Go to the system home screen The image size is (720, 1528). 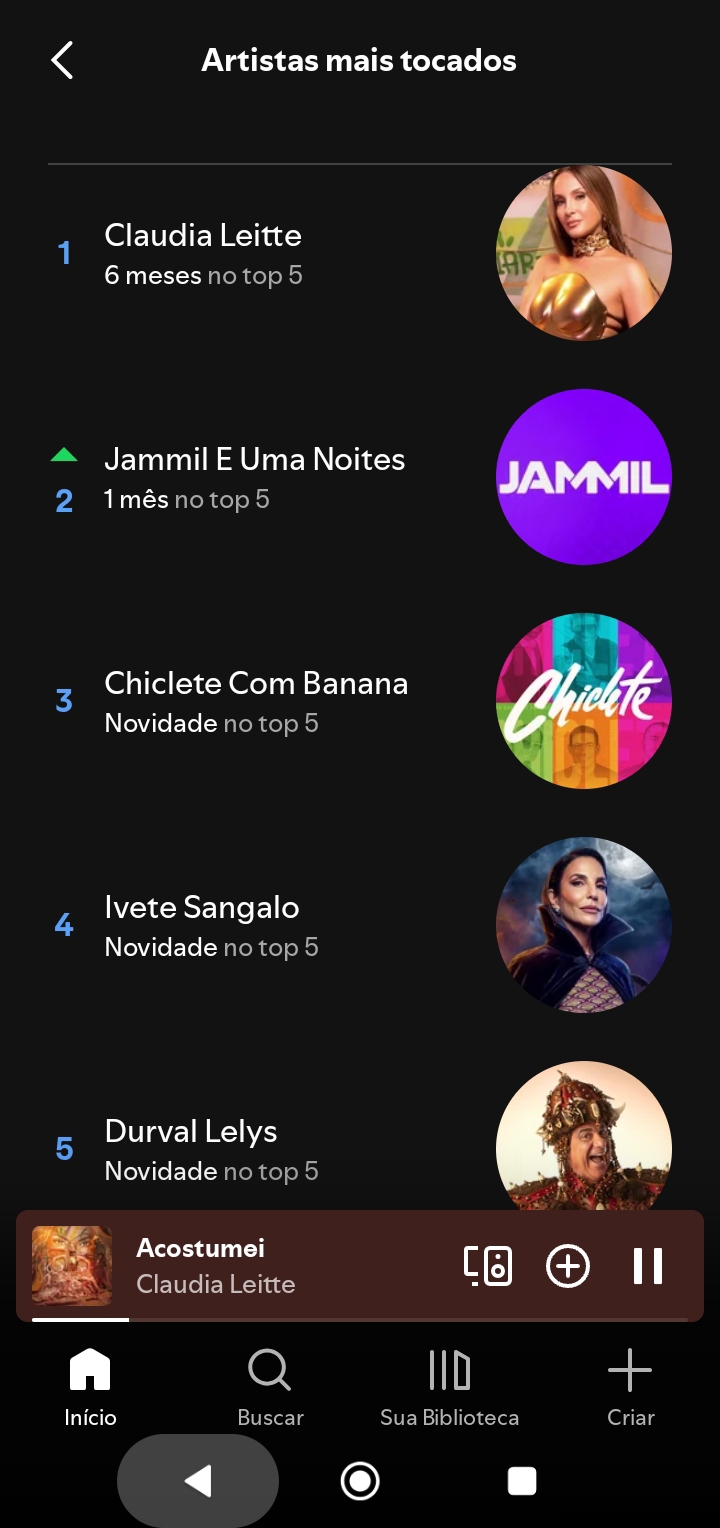360,1481
